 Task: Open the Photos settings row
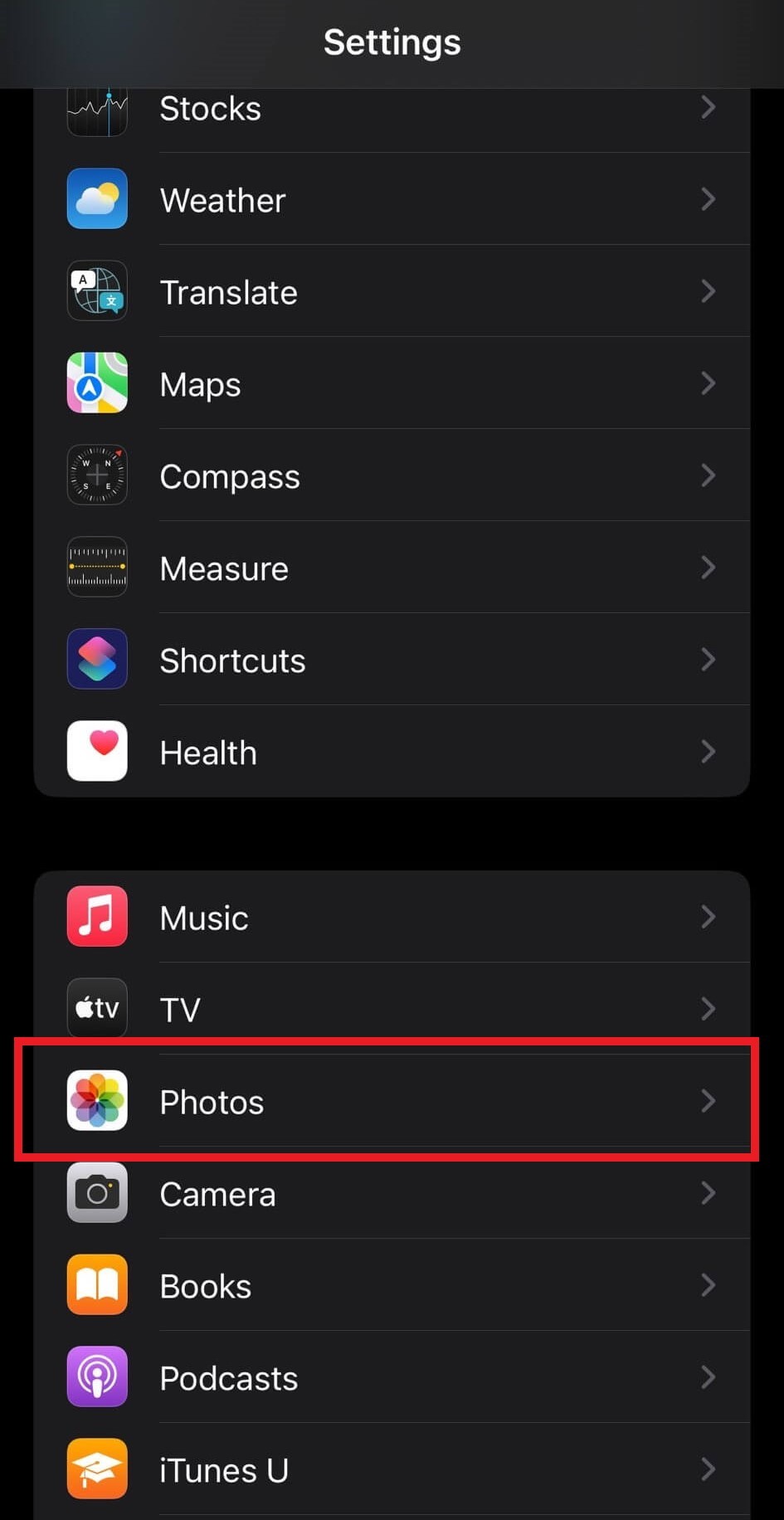(392, 1102)
